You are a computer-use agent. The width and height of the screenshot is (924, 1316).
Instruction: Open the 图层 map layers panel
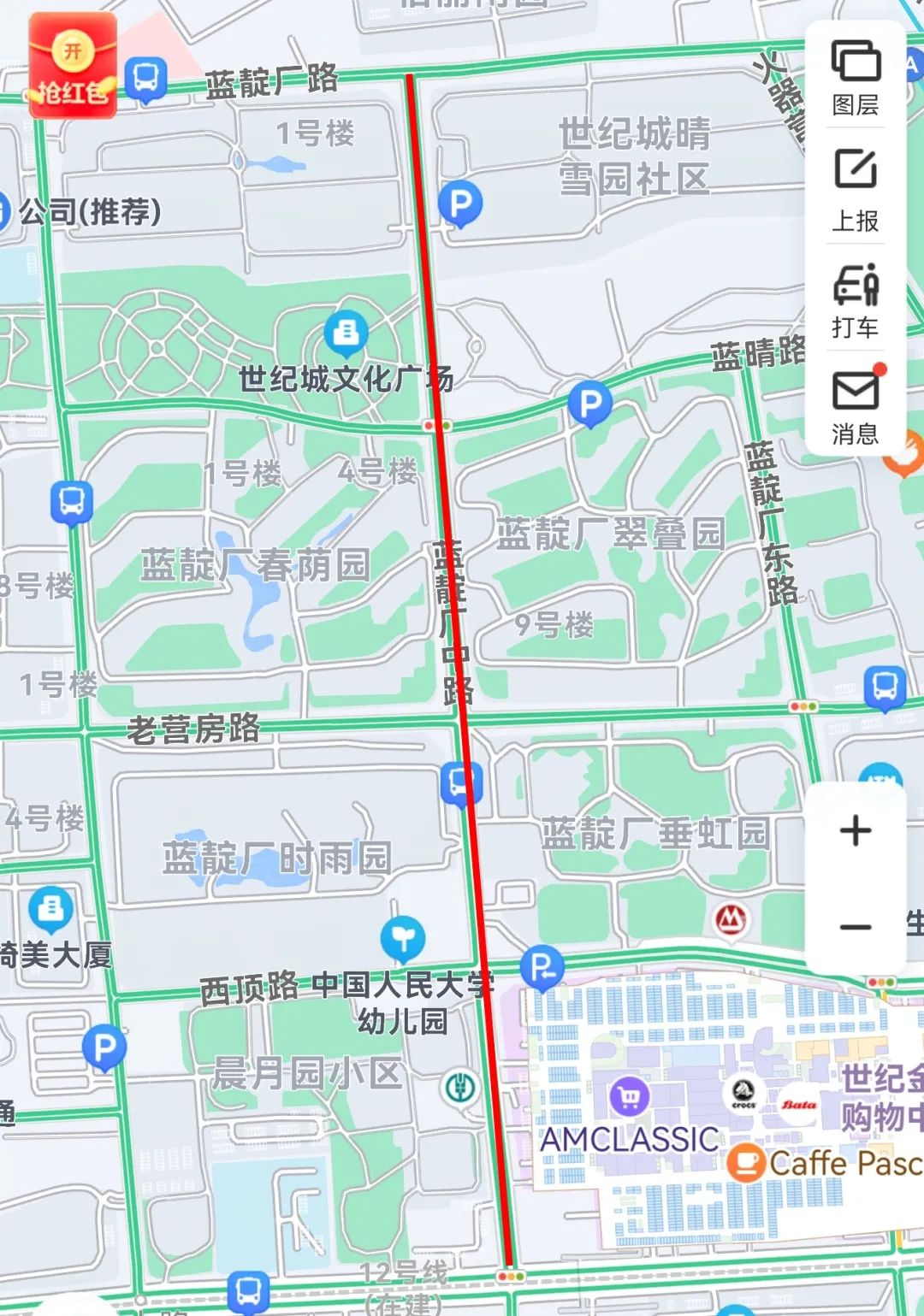pos(856,77)
